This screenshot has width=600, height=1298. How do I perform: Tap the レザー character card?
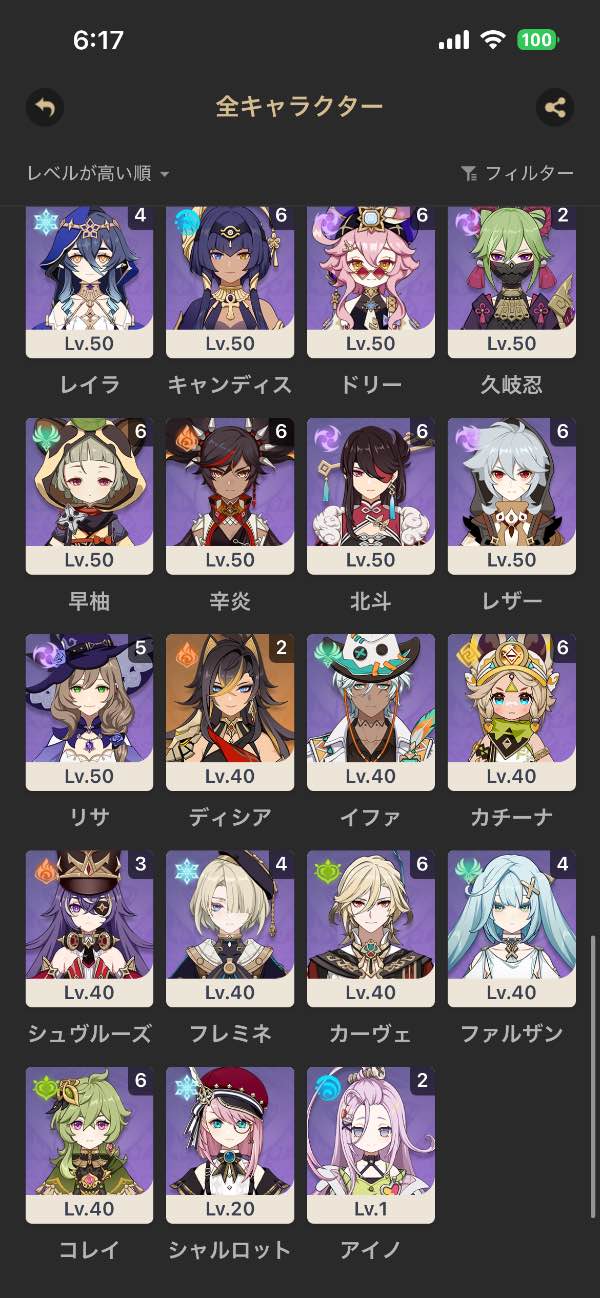512,496
